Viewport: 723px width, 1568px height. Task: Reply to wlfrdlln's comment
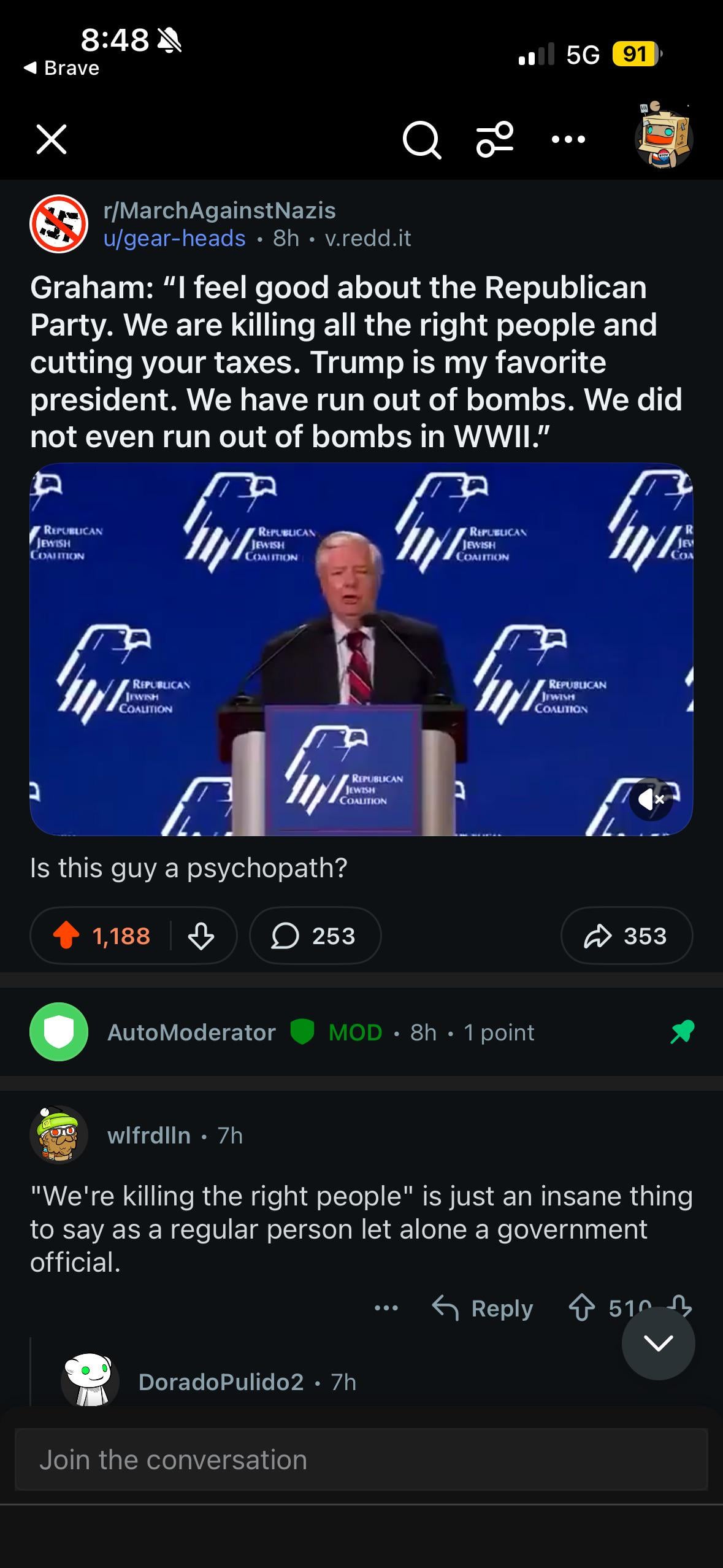[x=483, y=1309]
